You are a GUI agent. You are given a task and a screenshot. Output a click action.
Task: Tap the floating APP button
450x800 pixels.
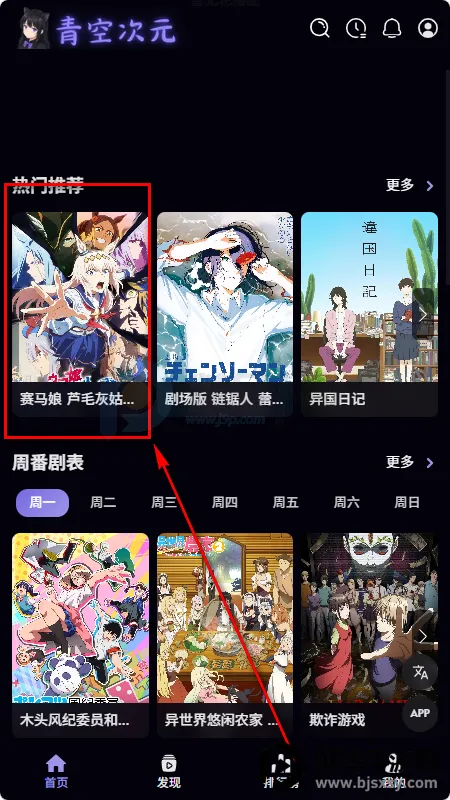(420, 713)
